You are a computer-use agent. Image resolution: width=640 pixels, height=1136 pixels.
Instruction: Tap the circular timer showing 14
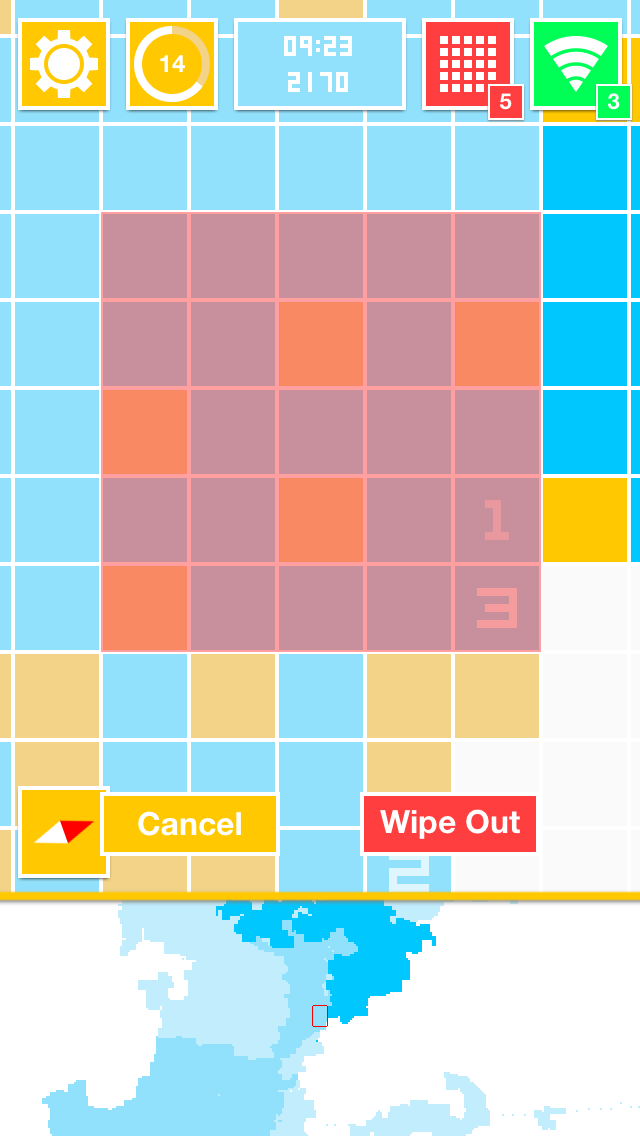(172, 64)
